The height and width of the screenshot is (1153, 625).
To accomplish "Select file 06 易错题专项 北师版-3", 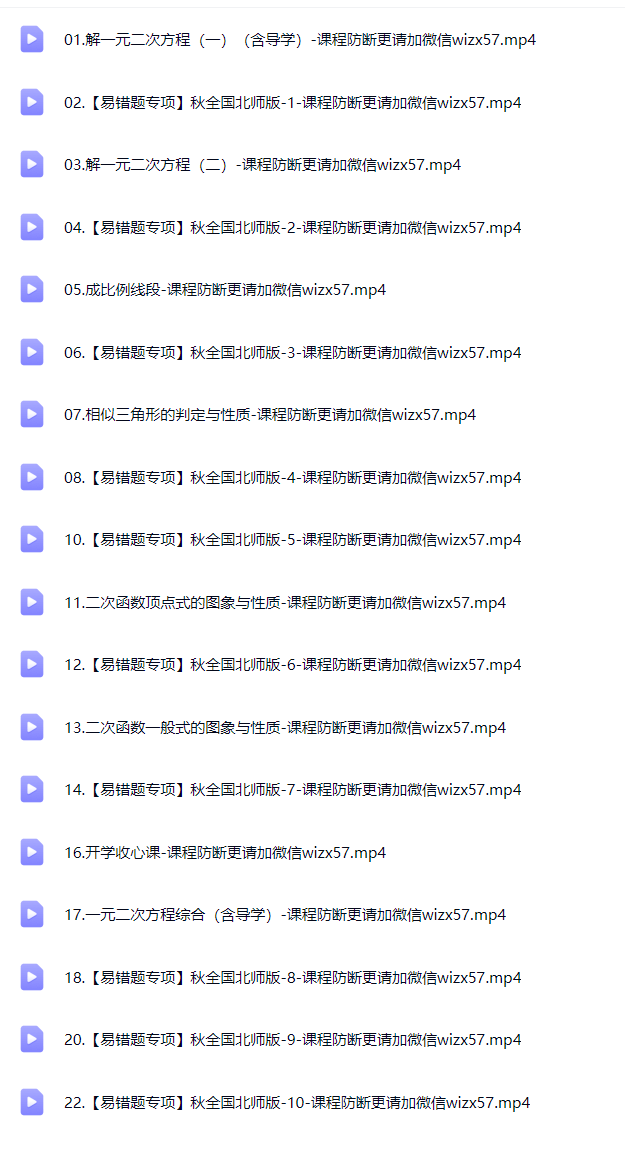I will pyautogui.click(x=292, y=353).
